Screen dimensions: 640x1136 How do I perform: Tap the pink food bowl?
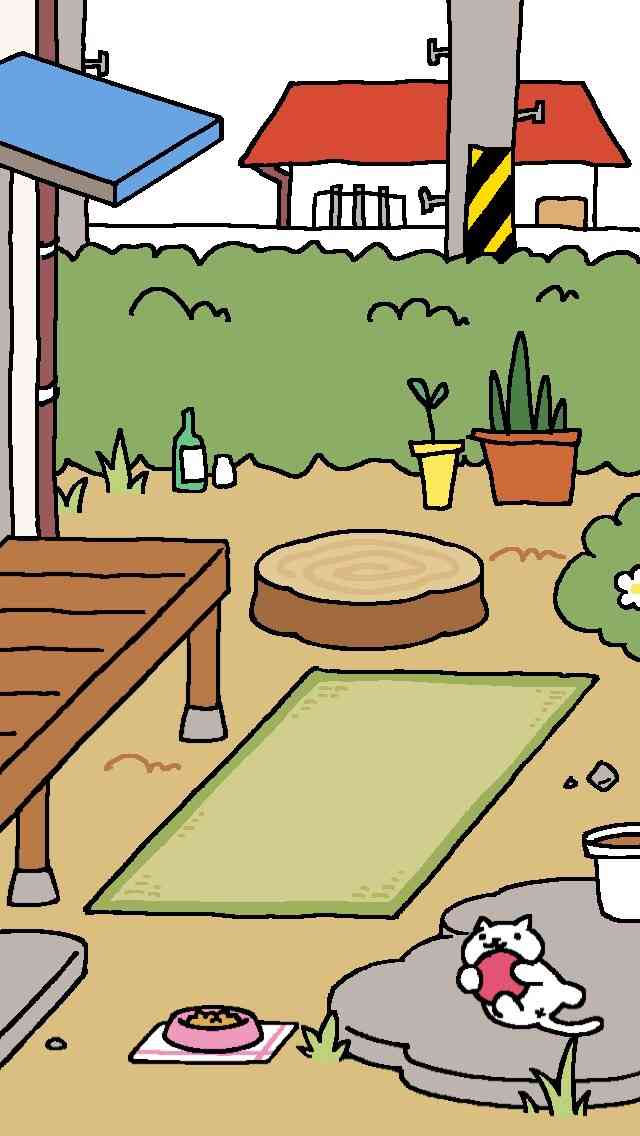coord(213,1027)
